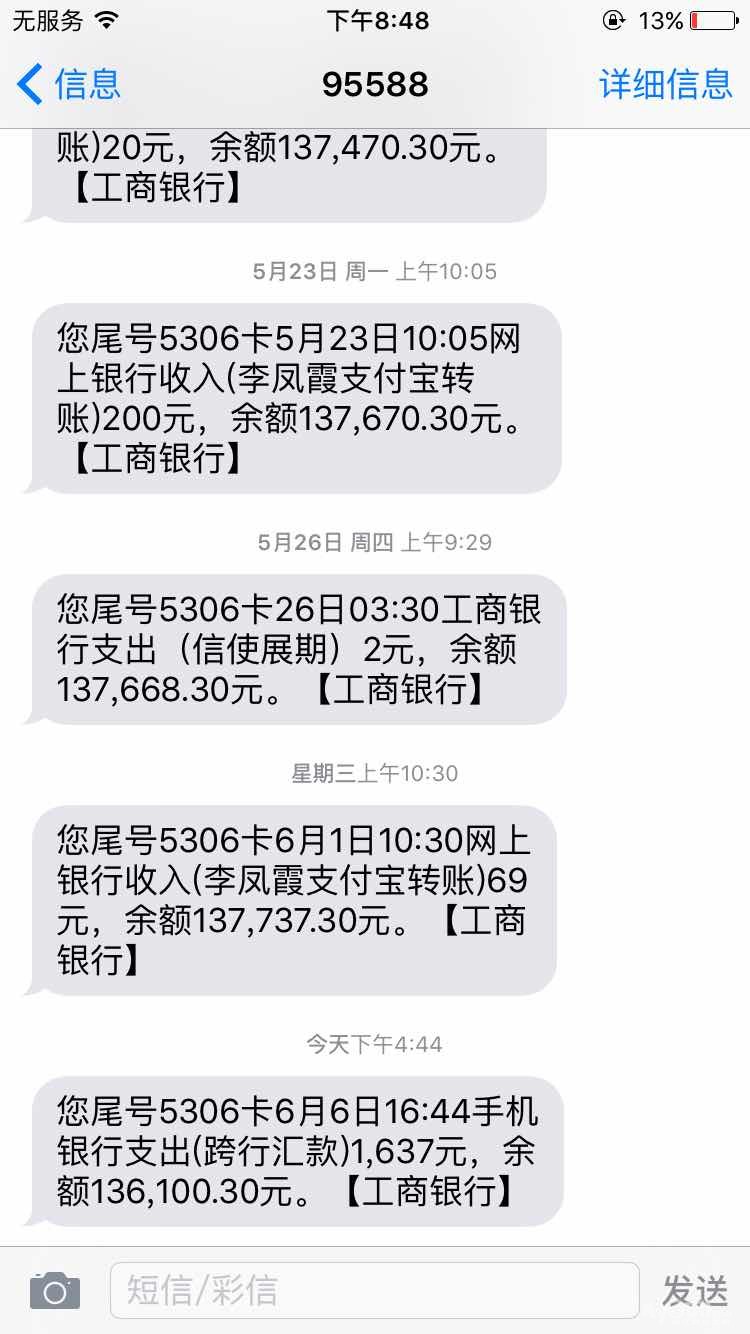Screen dimensions: 750x1334
Task: Tap the 发送 send button
Action: tap(695, 1291)
